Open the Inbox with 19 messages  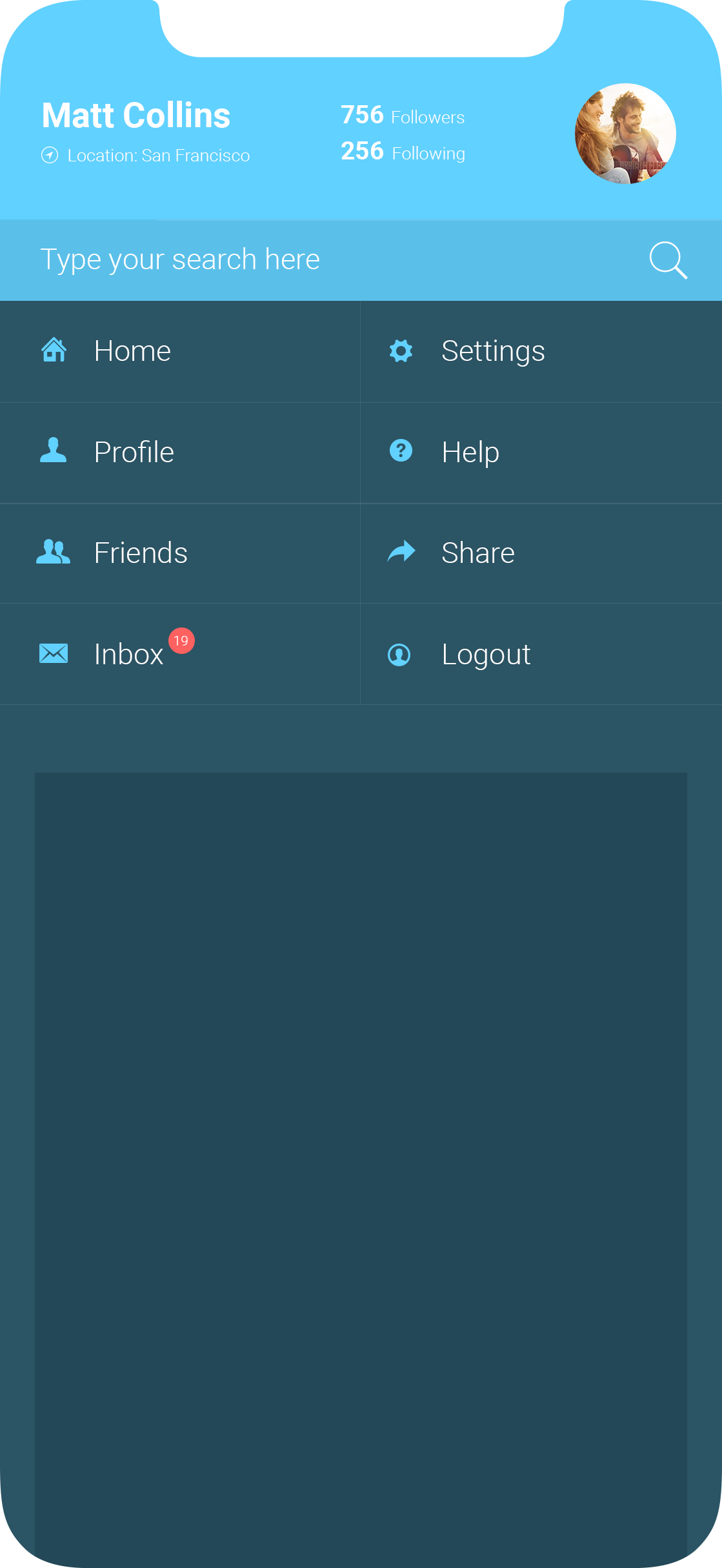(128, 654)
